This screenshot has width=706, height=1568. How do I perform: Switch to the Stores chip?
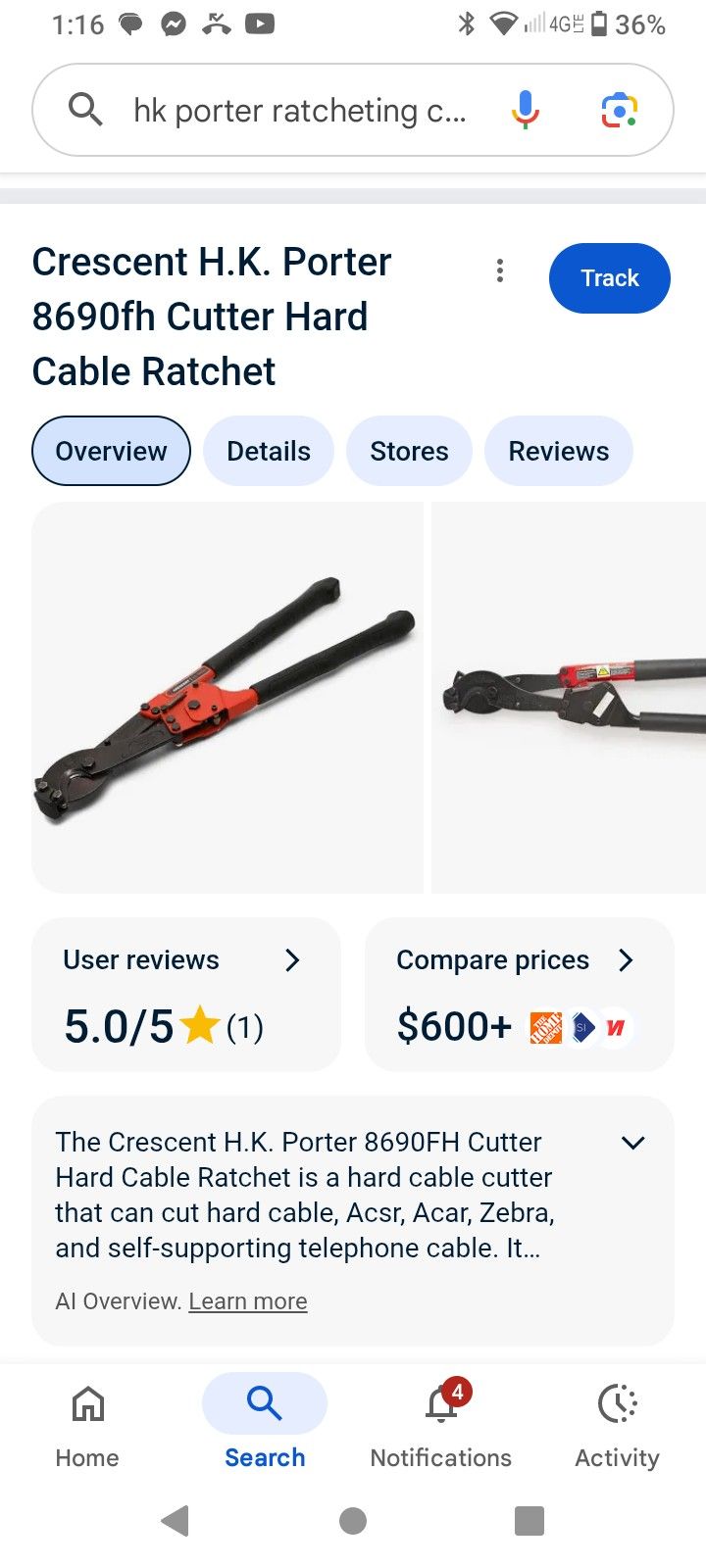coord(409,451)
